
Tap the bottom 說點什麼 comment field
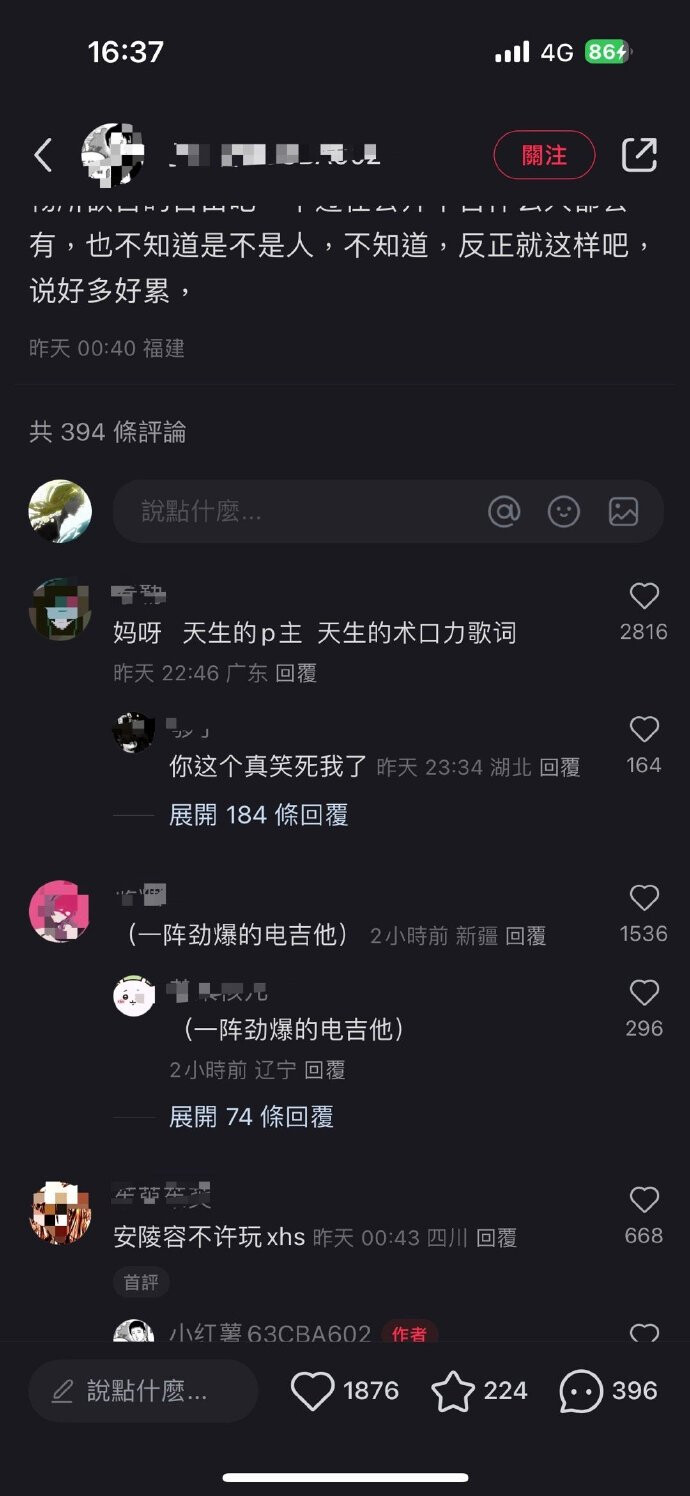coord(143,1391)
